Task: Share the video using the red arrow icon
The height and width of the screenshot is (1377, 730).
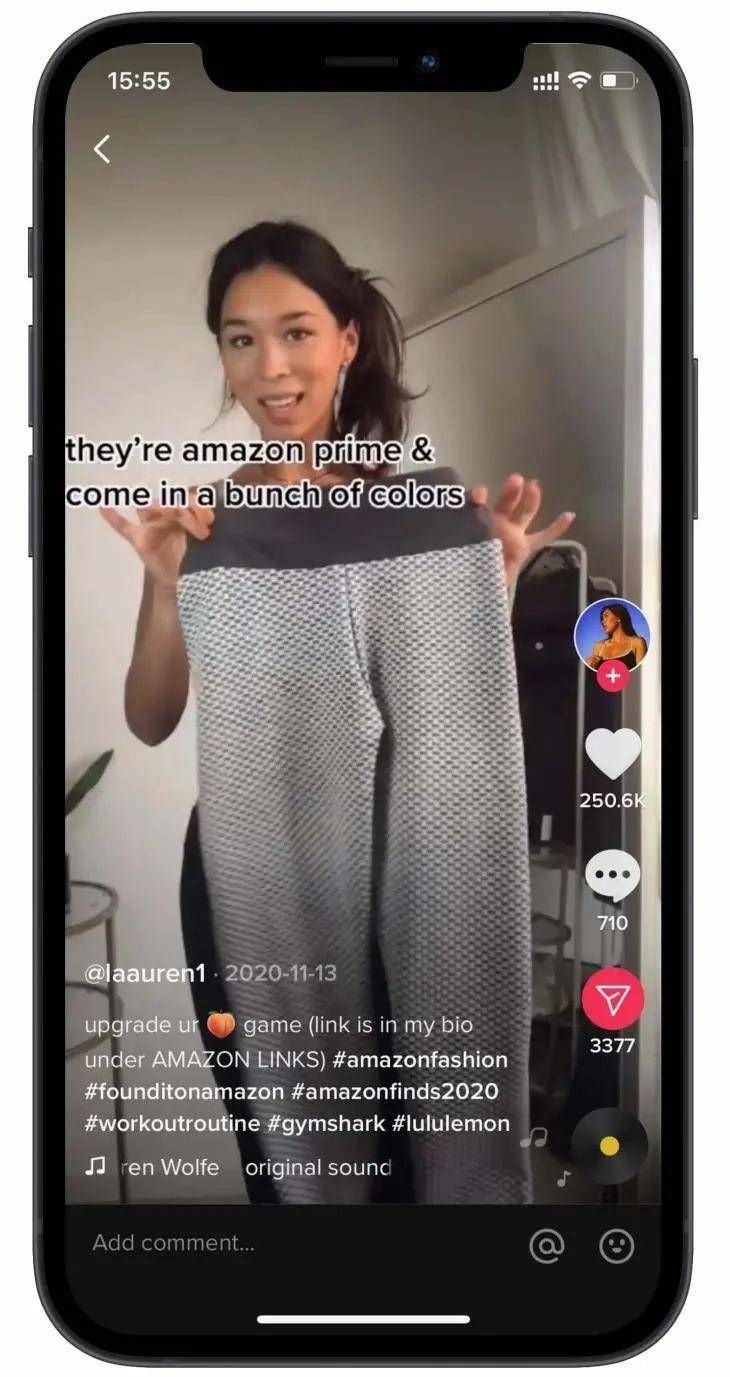Action: click(x=612, y=999)
